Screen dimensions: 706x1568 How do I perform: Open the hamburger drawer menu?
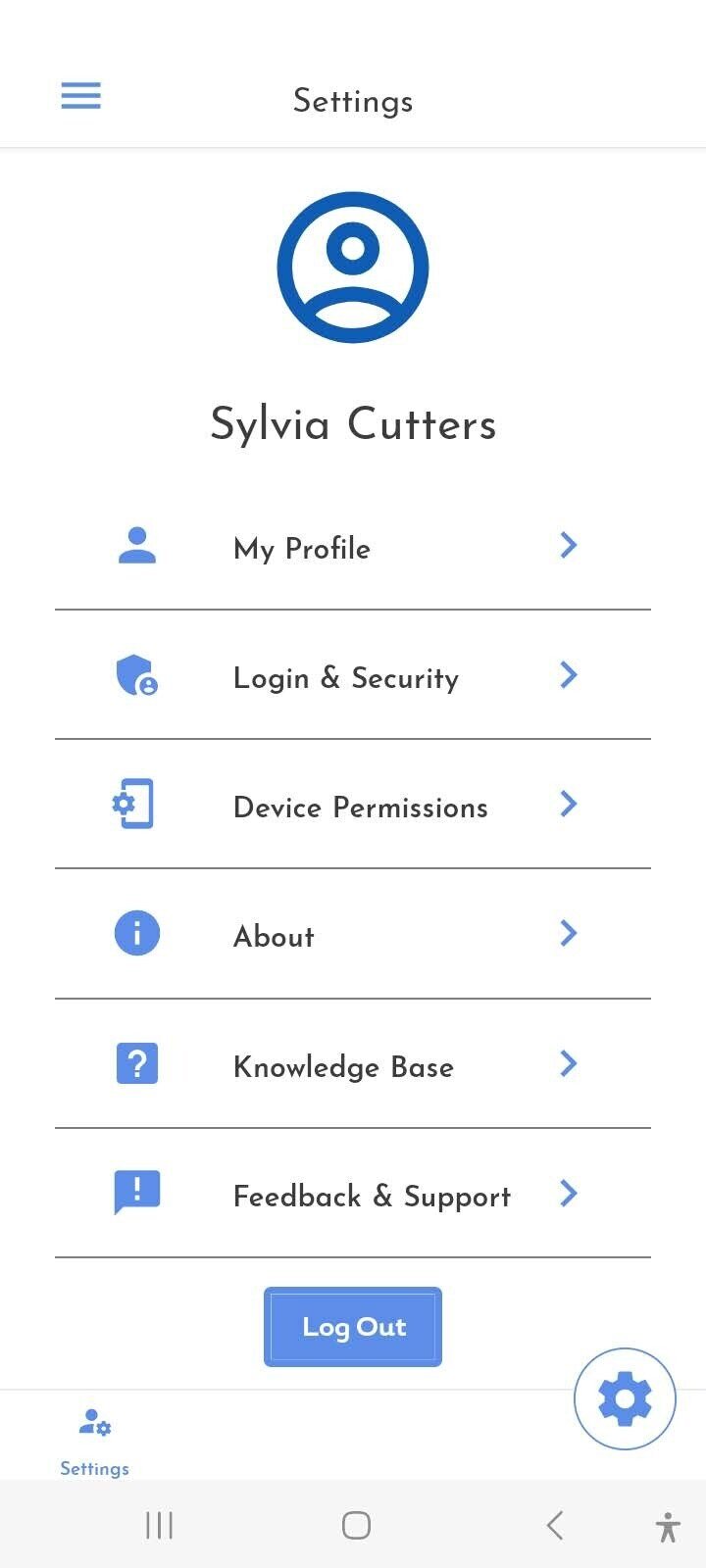[x=80, y=96]
